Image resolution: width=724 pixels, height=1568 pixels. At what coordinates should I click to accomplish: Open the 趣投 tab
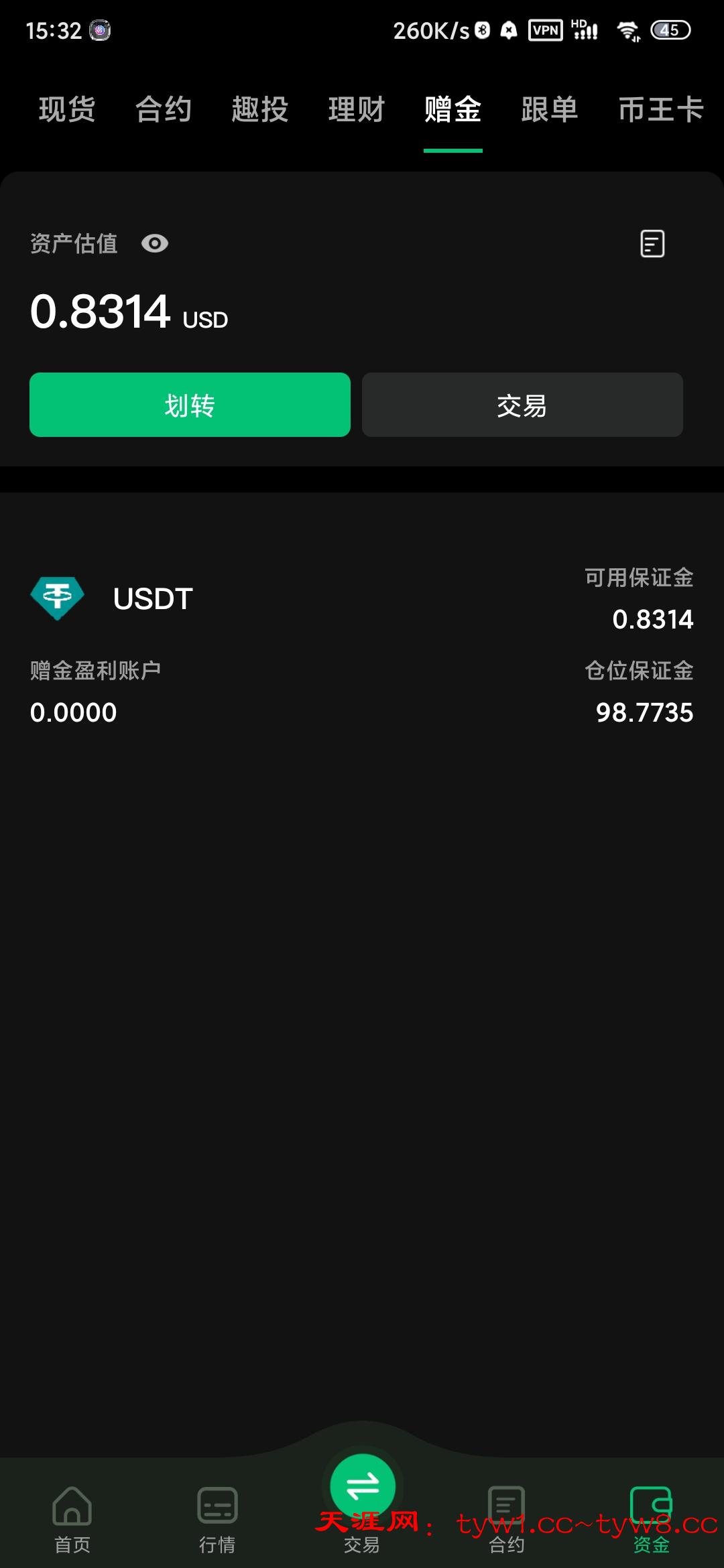pyautogui.click(x=260, y=109)
